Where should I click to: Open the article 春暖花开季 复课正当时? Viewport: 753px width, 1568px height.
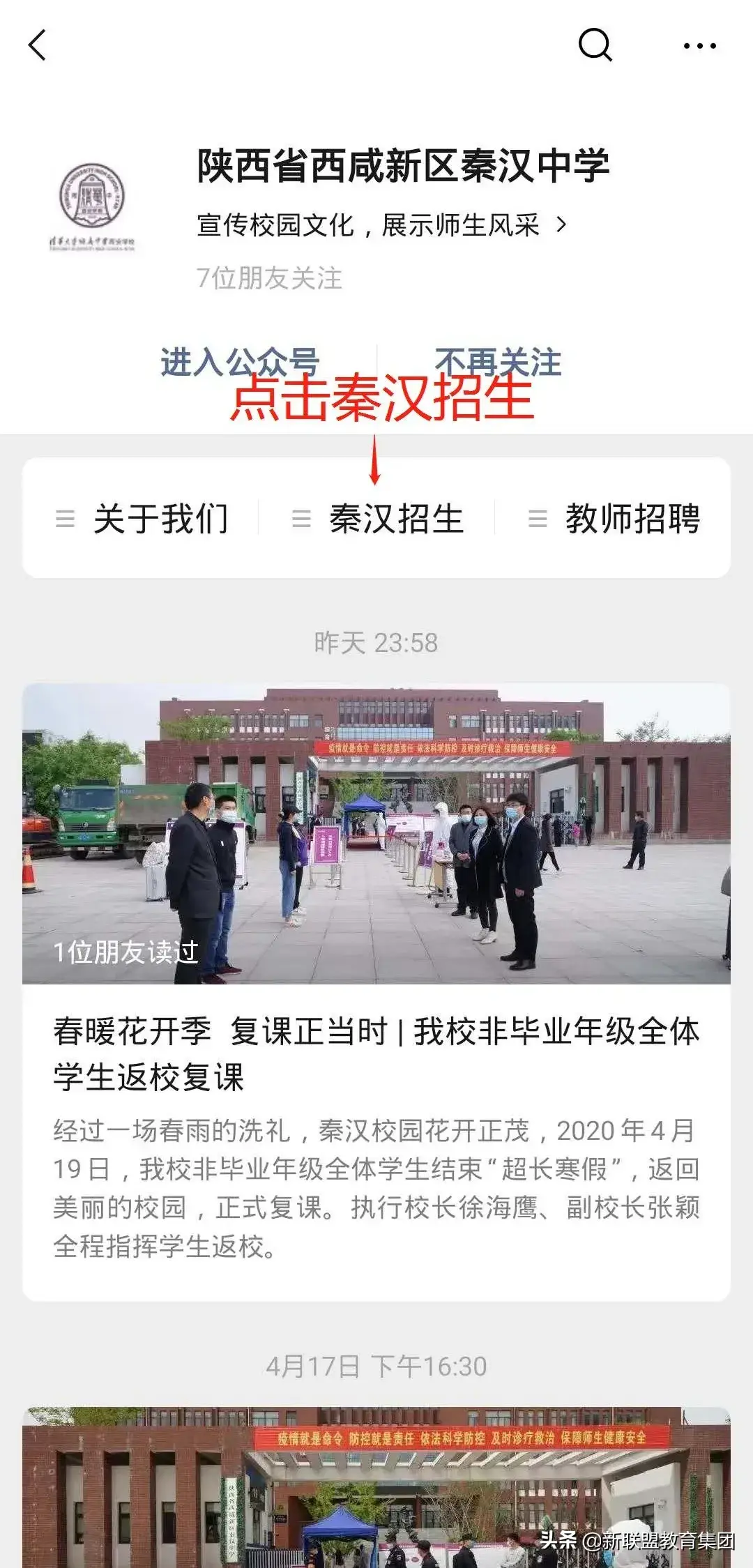point(376,1053)
